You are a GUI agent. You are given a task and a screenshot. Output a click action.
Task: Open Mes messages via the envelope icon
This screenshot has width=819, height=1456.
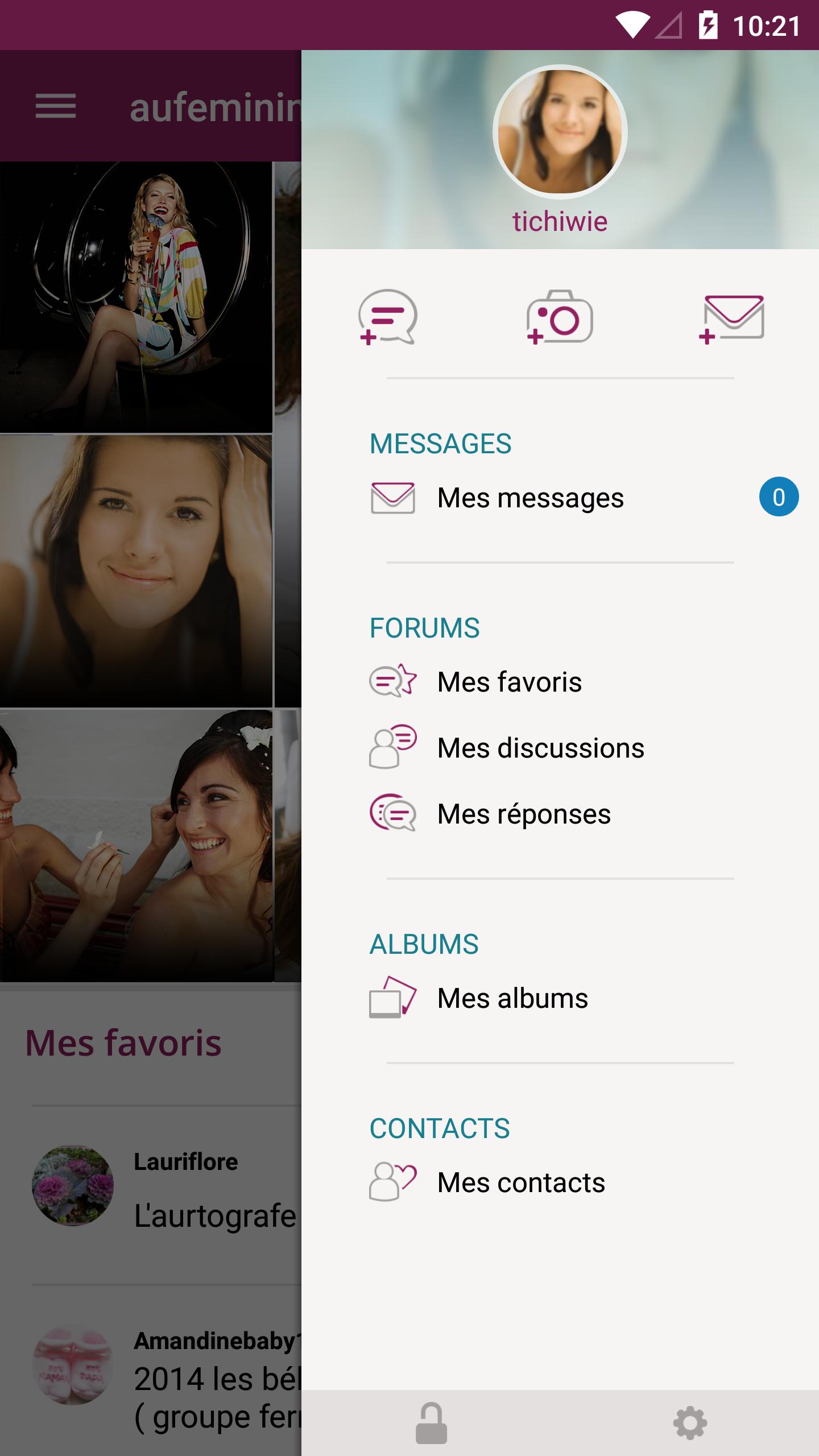tap(392, 497)
